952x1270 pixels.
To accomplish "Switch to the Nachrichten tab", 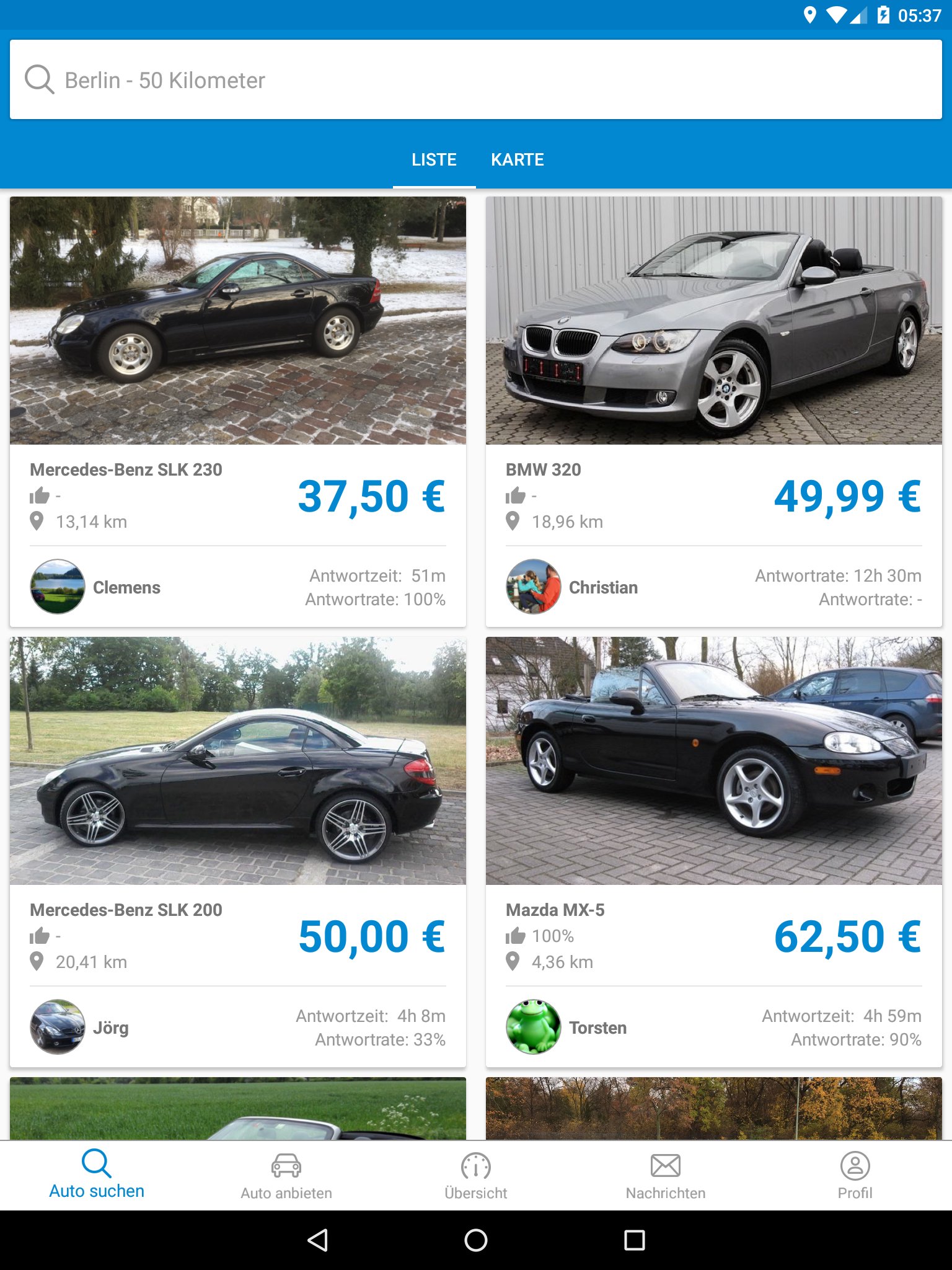I will [665, 1176].
